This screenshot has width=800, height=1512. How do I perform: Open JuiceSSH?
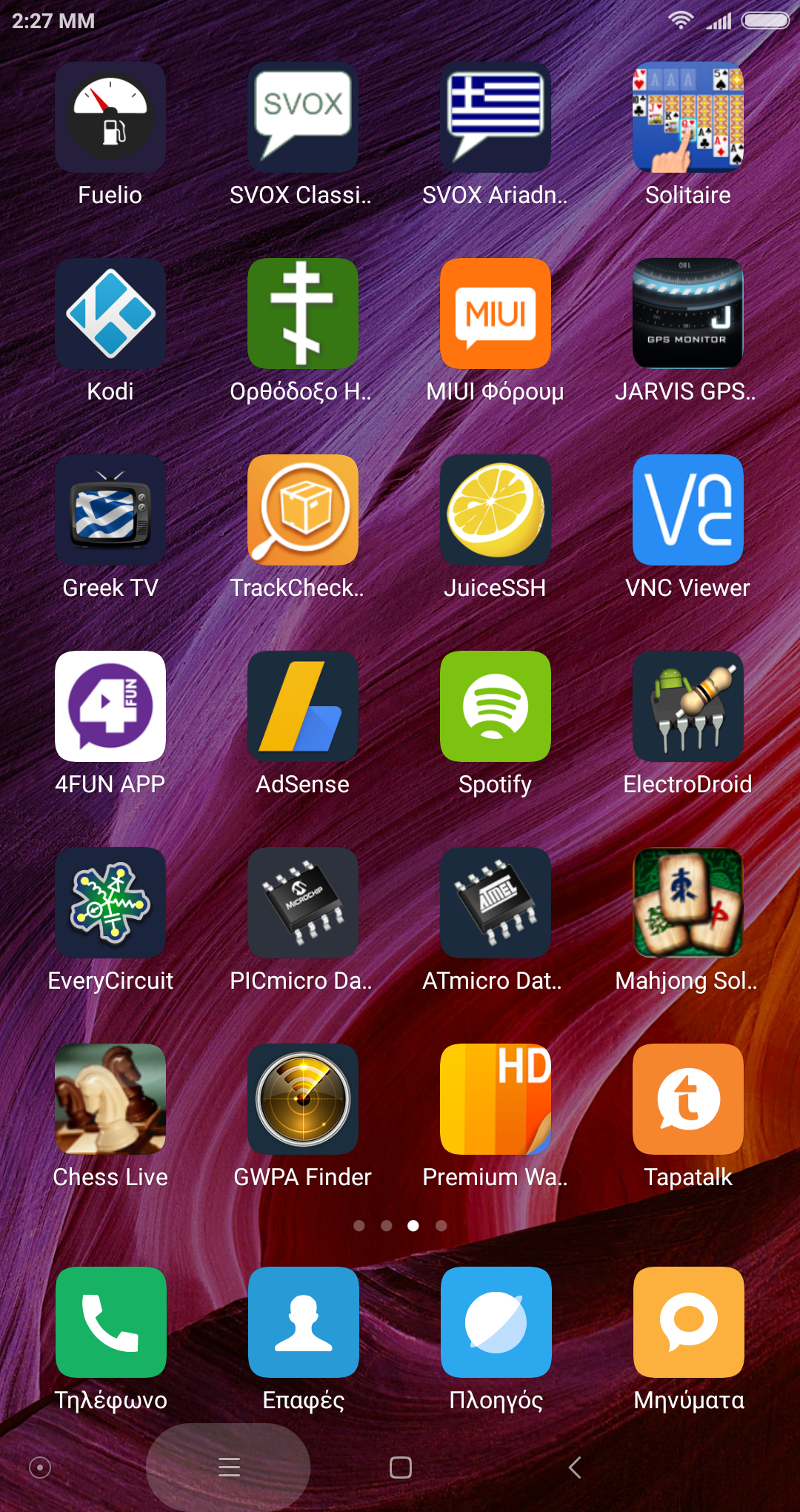[495, 510]
